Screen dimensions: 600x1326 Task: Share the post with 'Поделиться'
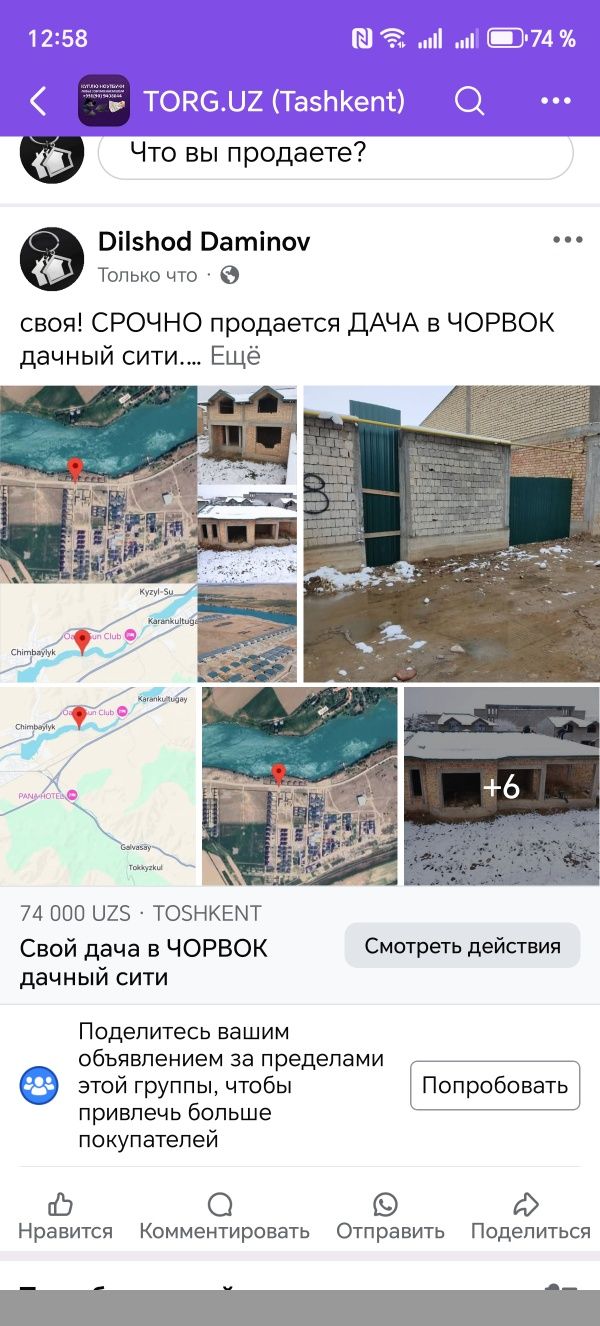point(530,1216)
